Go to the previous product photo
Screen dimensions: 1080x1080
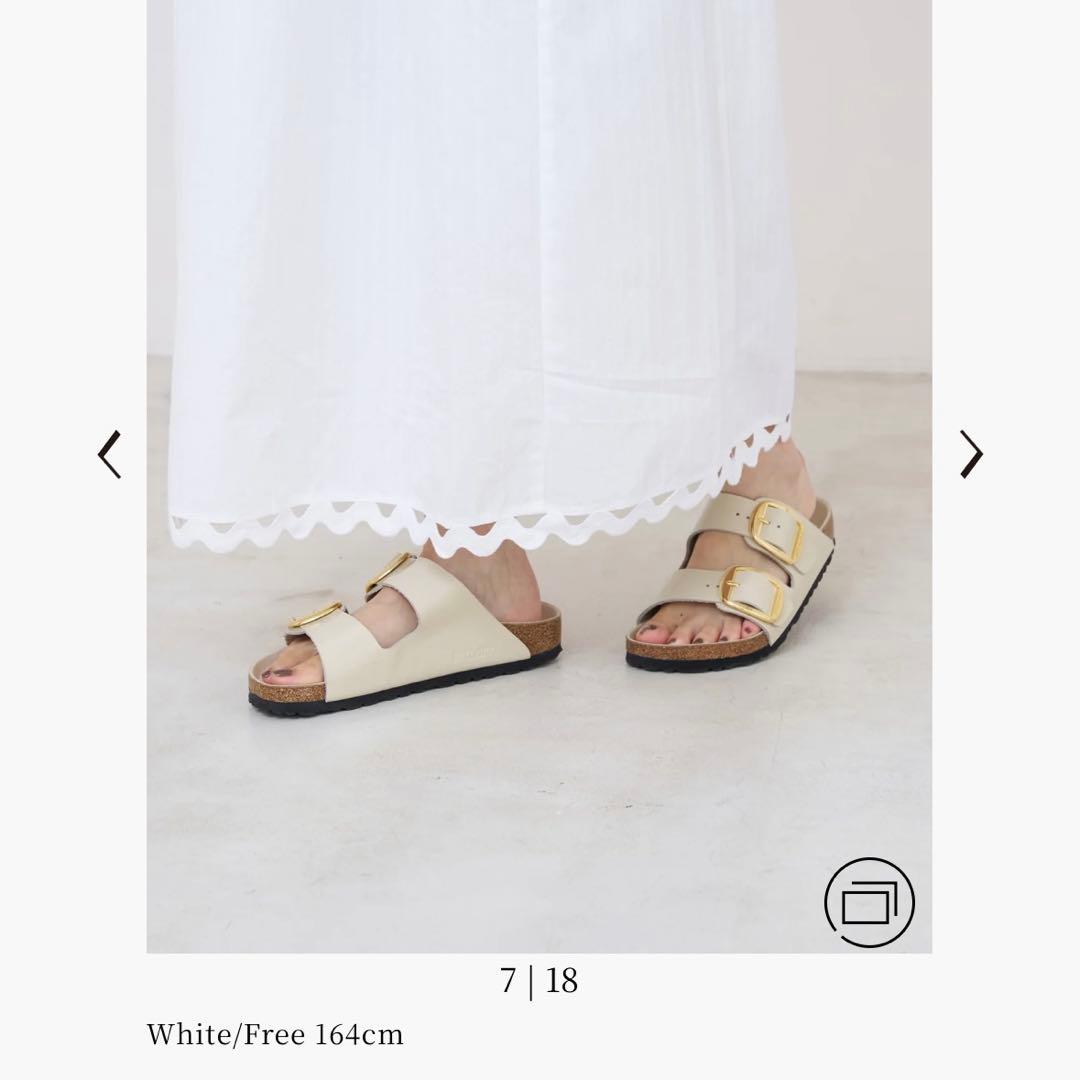point(110,455)
